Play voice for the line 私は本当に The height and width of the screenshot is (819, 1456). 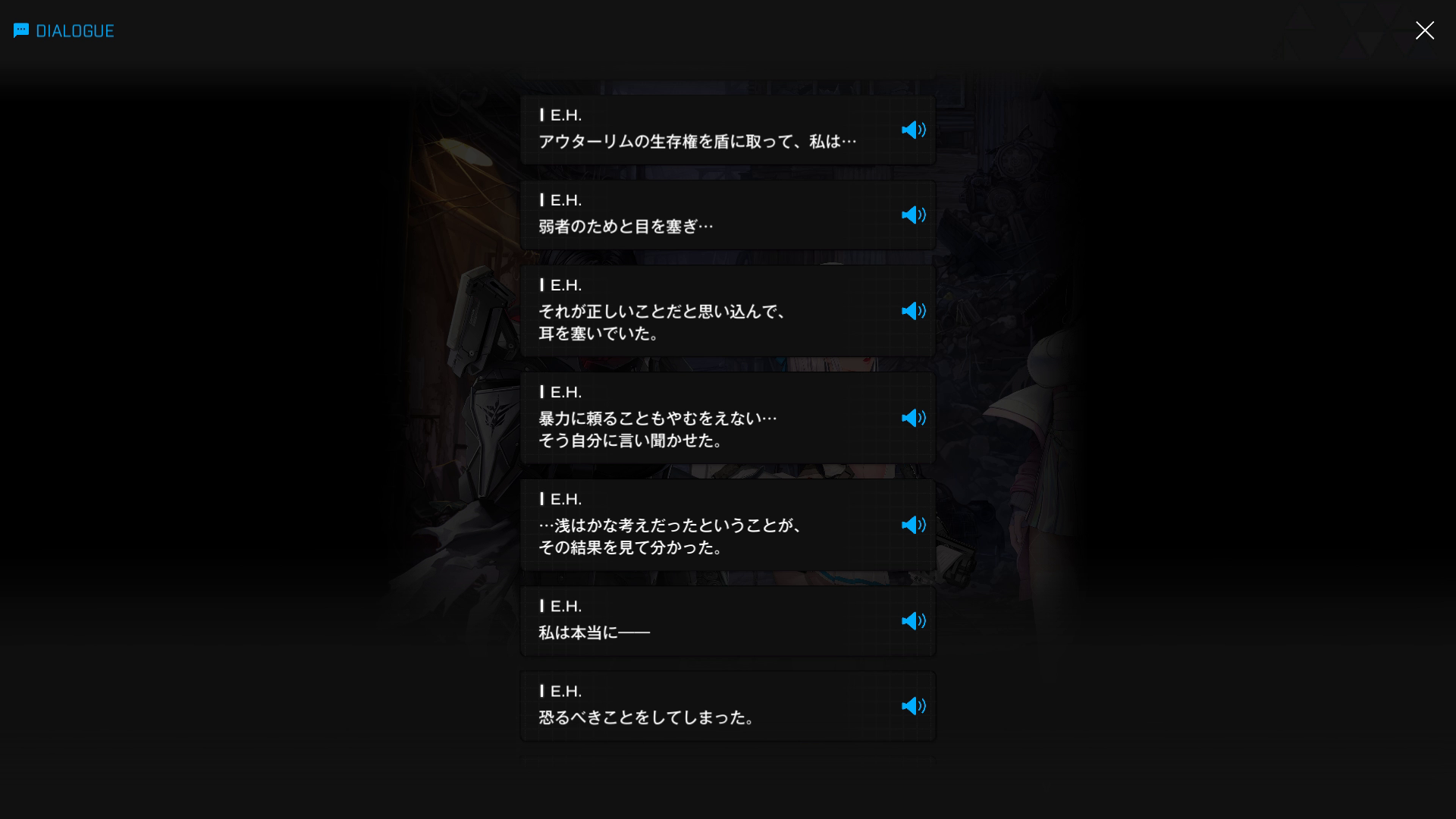913,621
